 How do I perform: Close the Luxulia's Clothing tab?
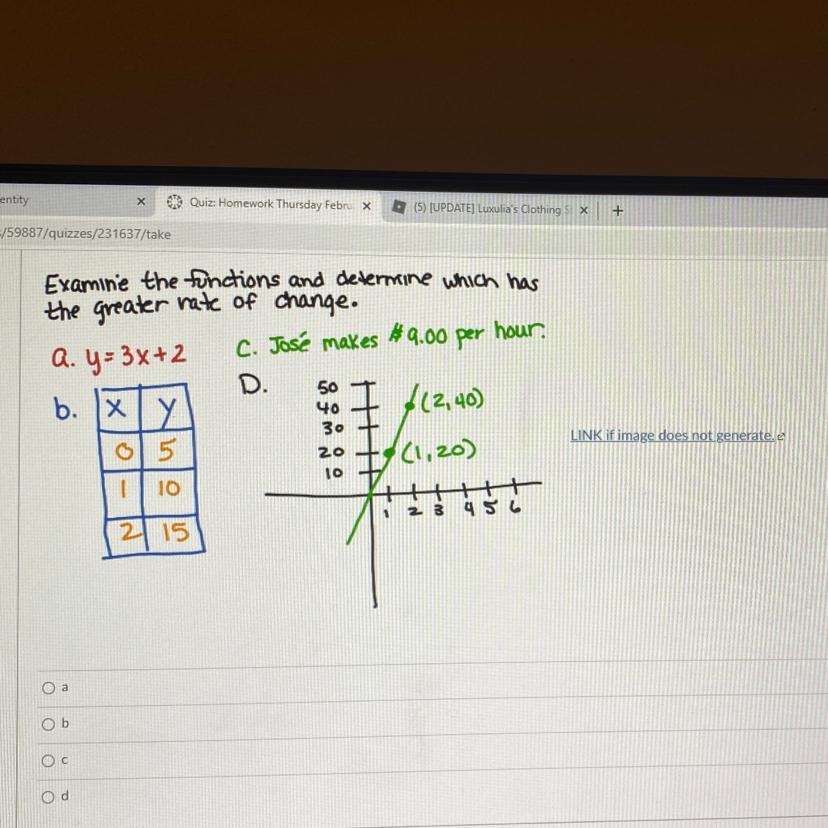tap(584, 210)
